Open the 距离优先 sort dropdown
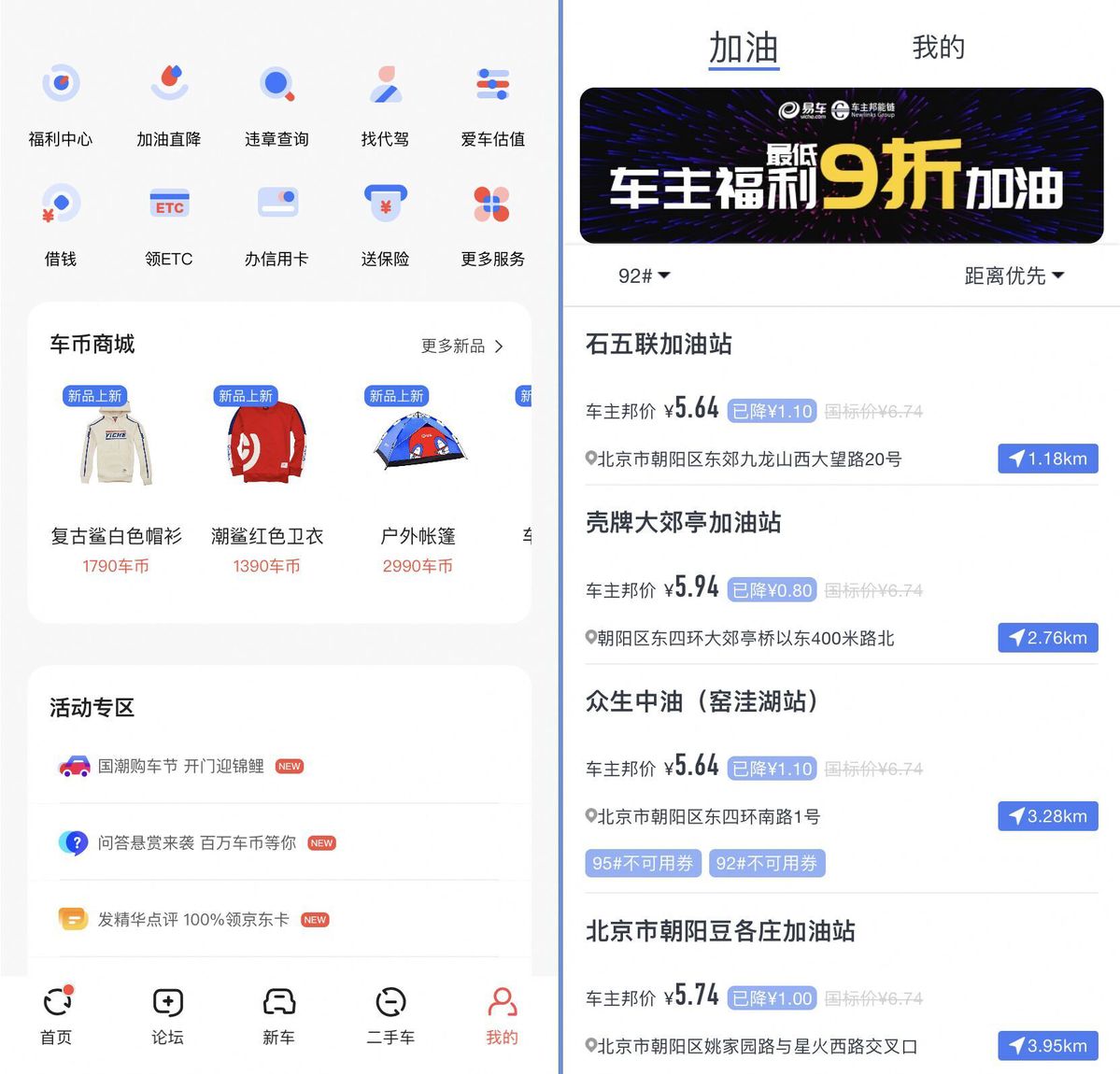The width and height of the screenshot is (1120, 1074). (x=1014, y=276)
